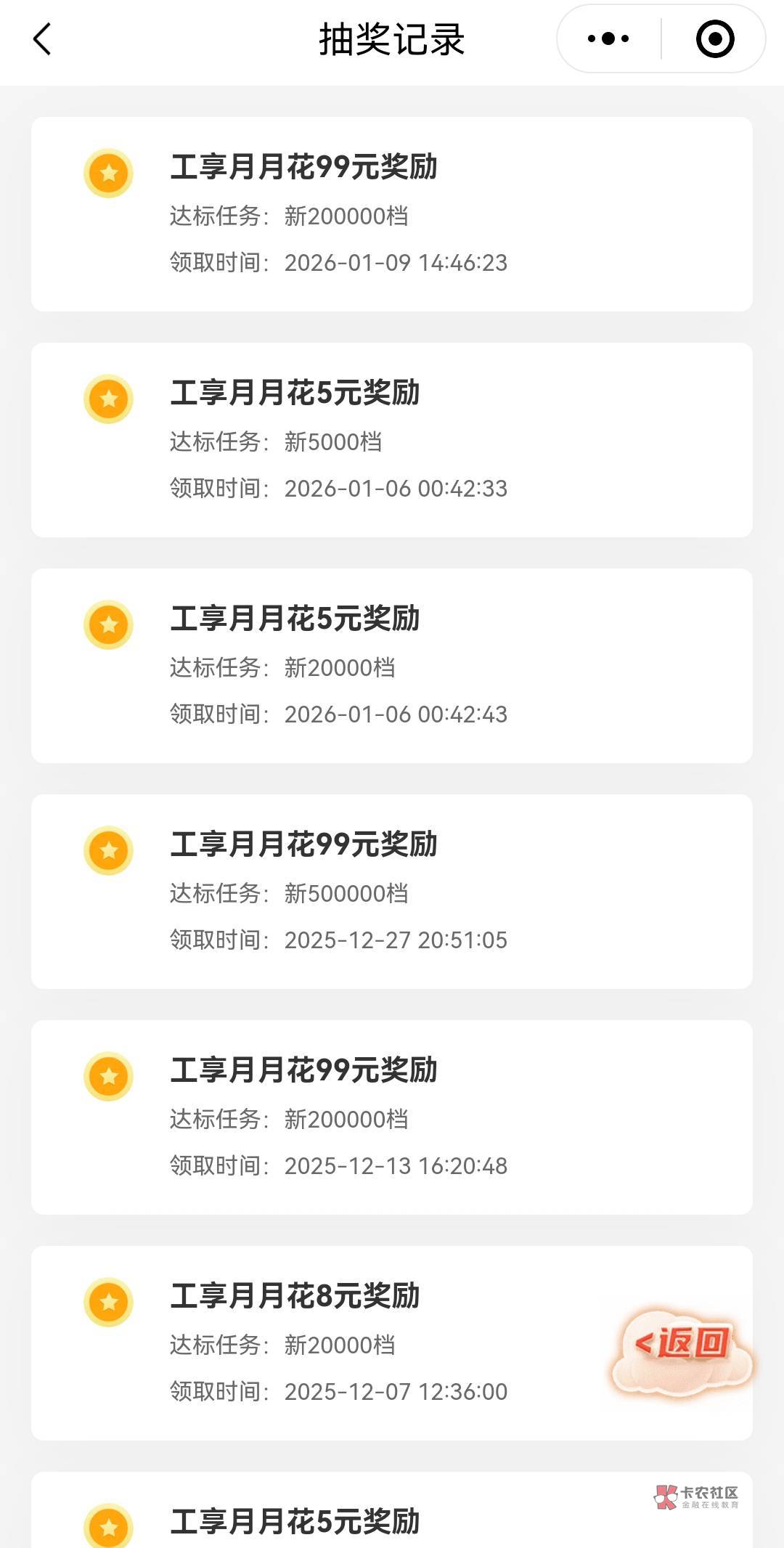Open the mini program more-options menu

[x=608, y=39]
